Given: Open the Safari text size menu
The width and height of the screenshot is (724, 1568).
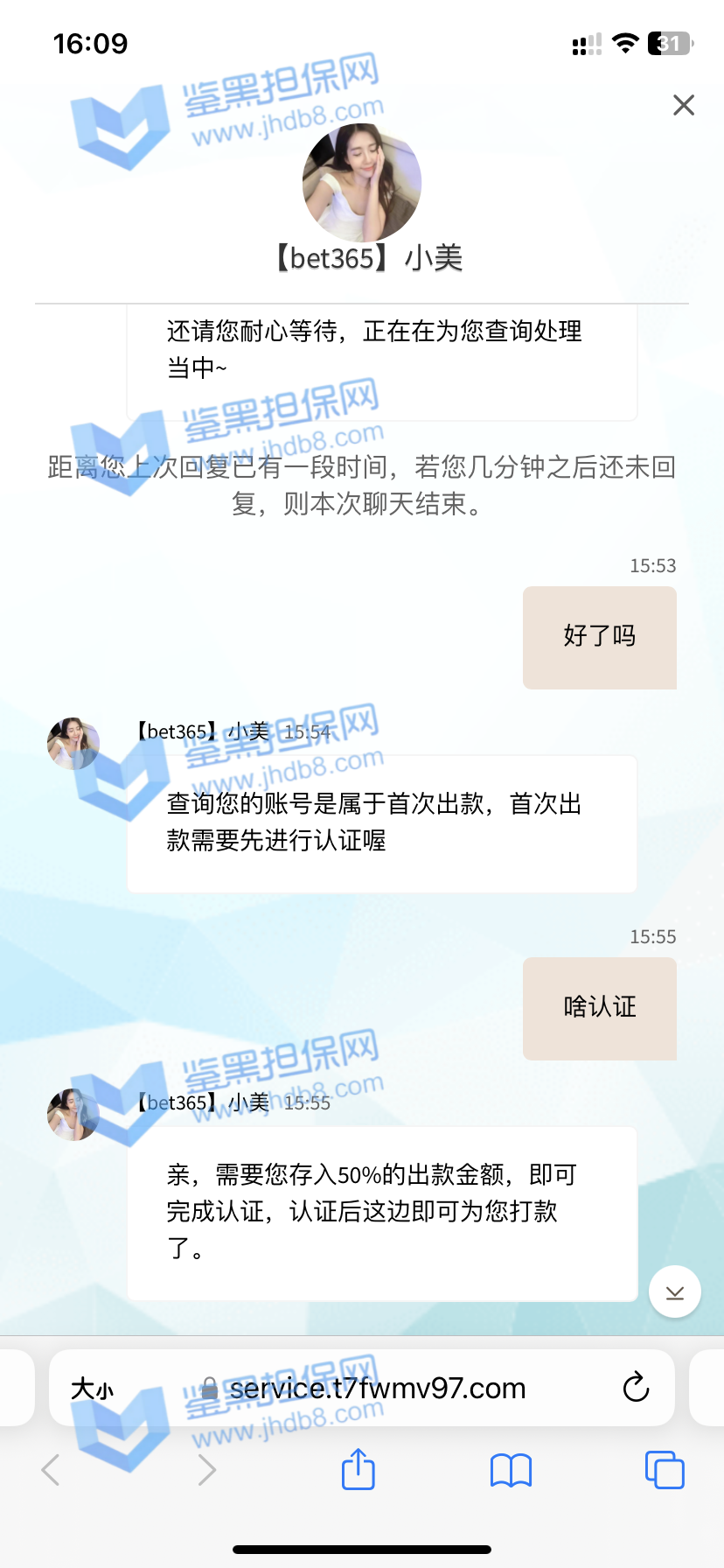Looking at the screenshot, I should [92, 1389].
